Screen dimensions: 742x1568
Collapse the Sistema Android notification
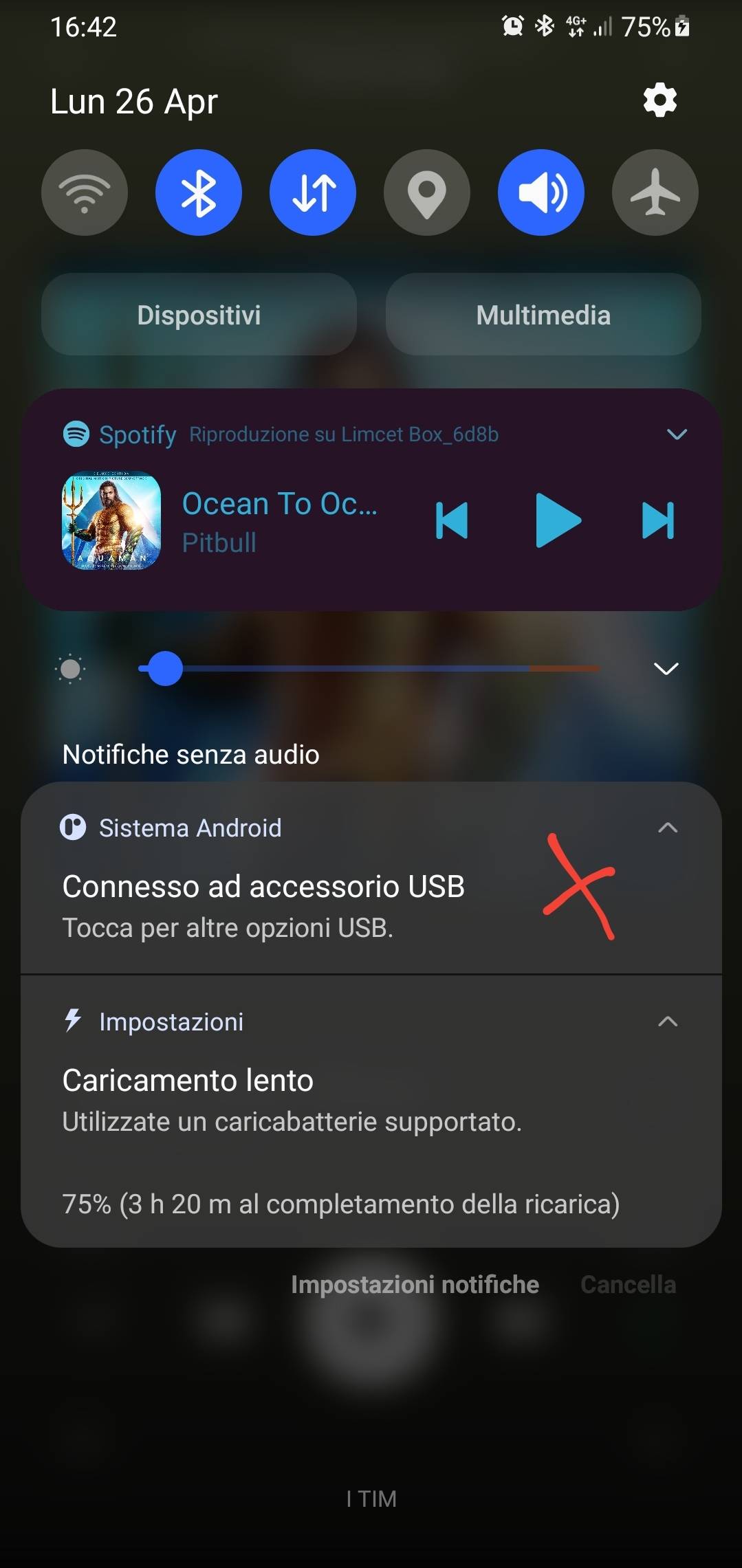[x=668, y=828]
